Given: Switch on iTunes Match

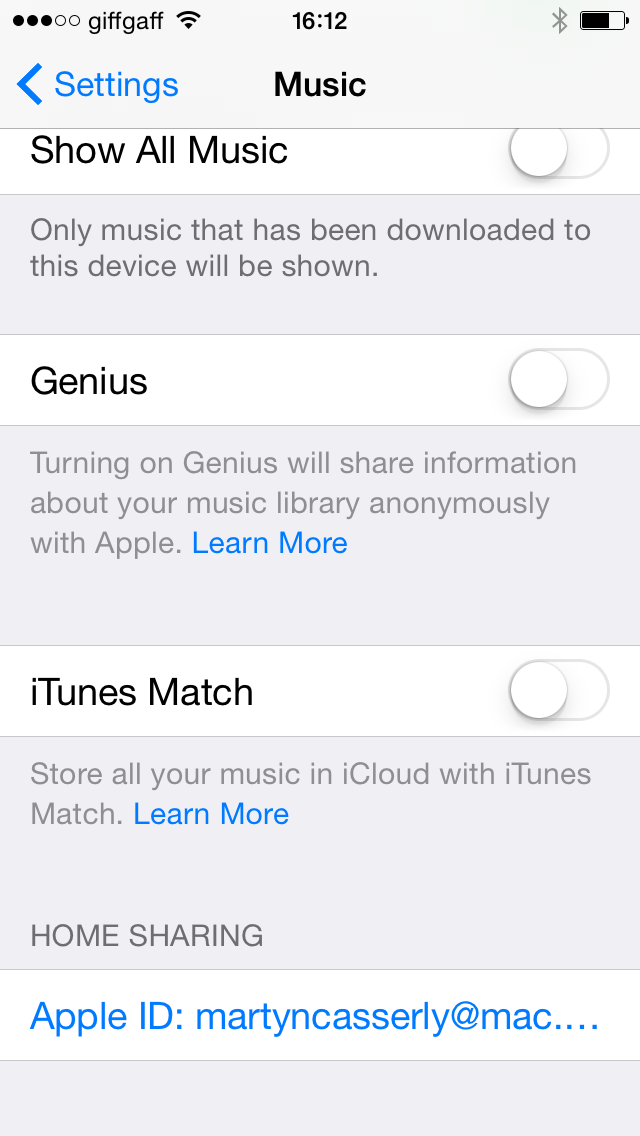Looking at the screenshot, I should point(558,690).
